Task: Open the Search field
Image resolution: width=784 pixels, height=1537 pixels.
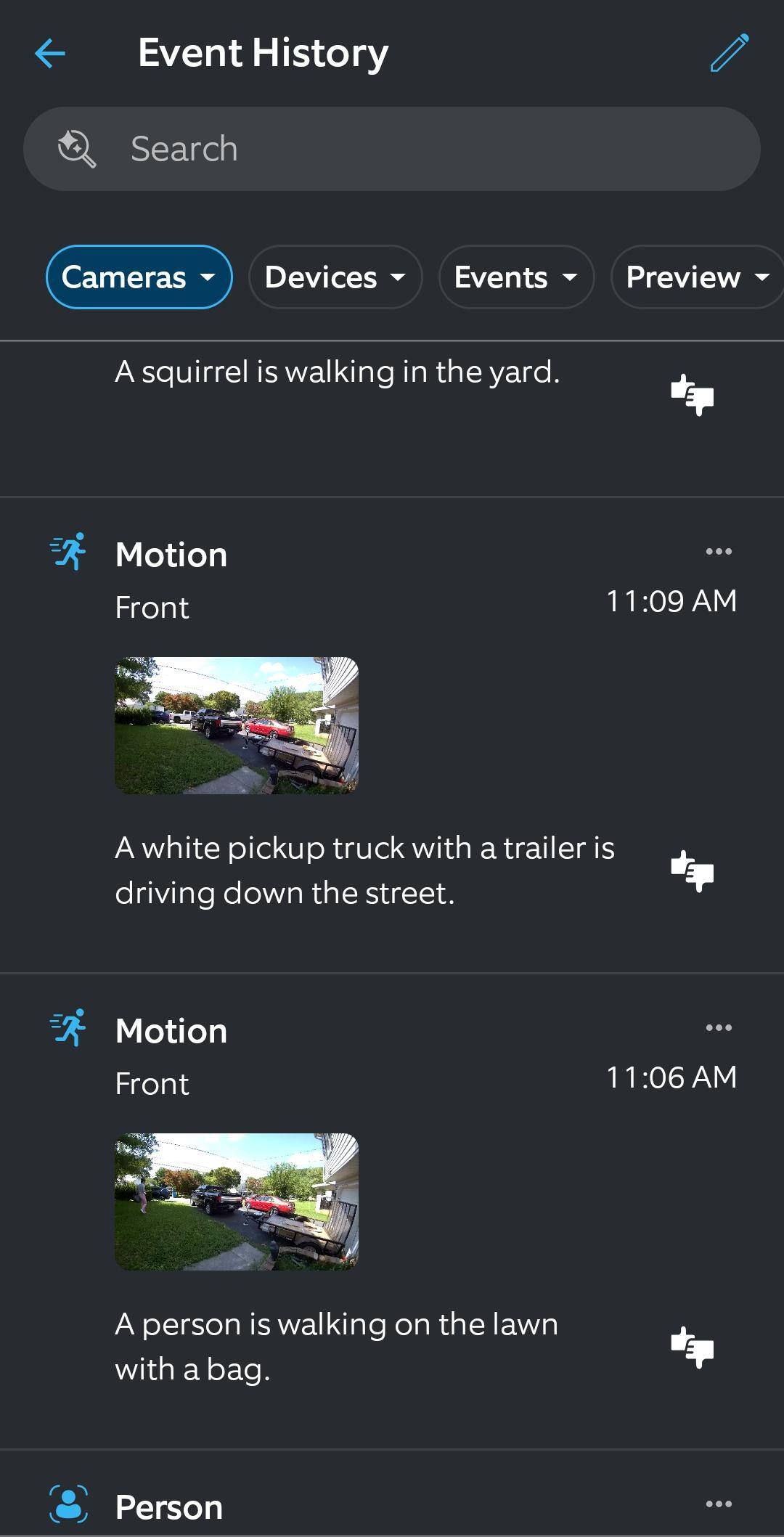Action: (x=392, y=149)
